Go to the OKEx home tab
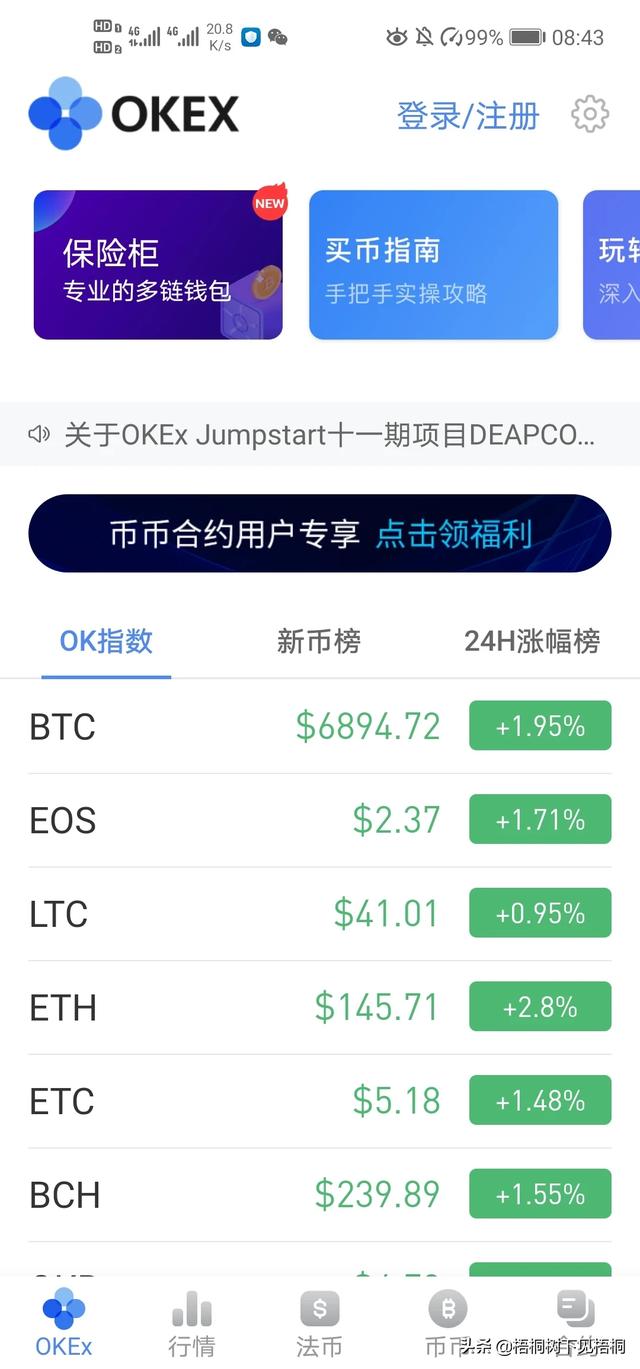Screen dimensions: 640x1369 click(64, 1322)
